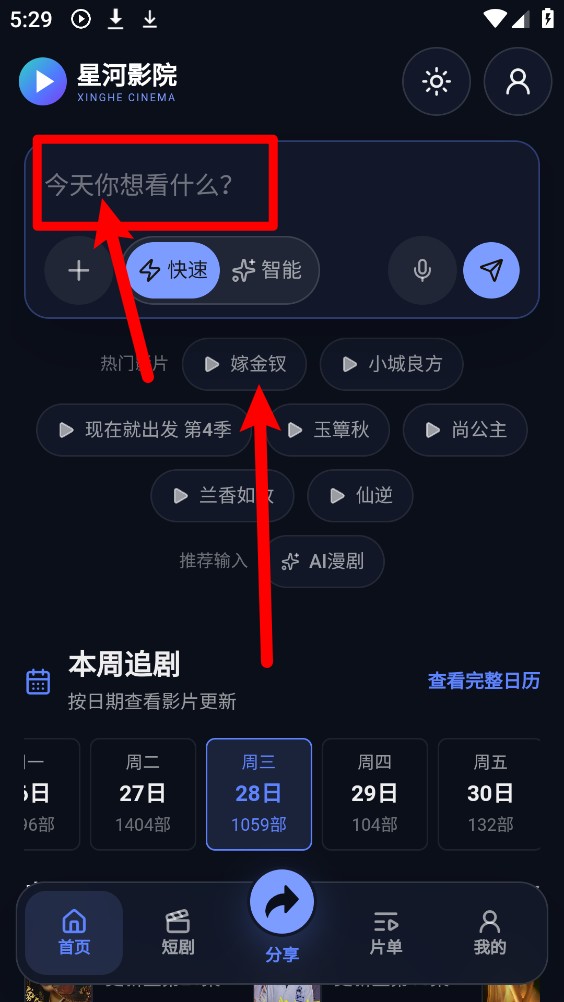
Task: Start voice input with the microphone
Action: tap(422, 270)
